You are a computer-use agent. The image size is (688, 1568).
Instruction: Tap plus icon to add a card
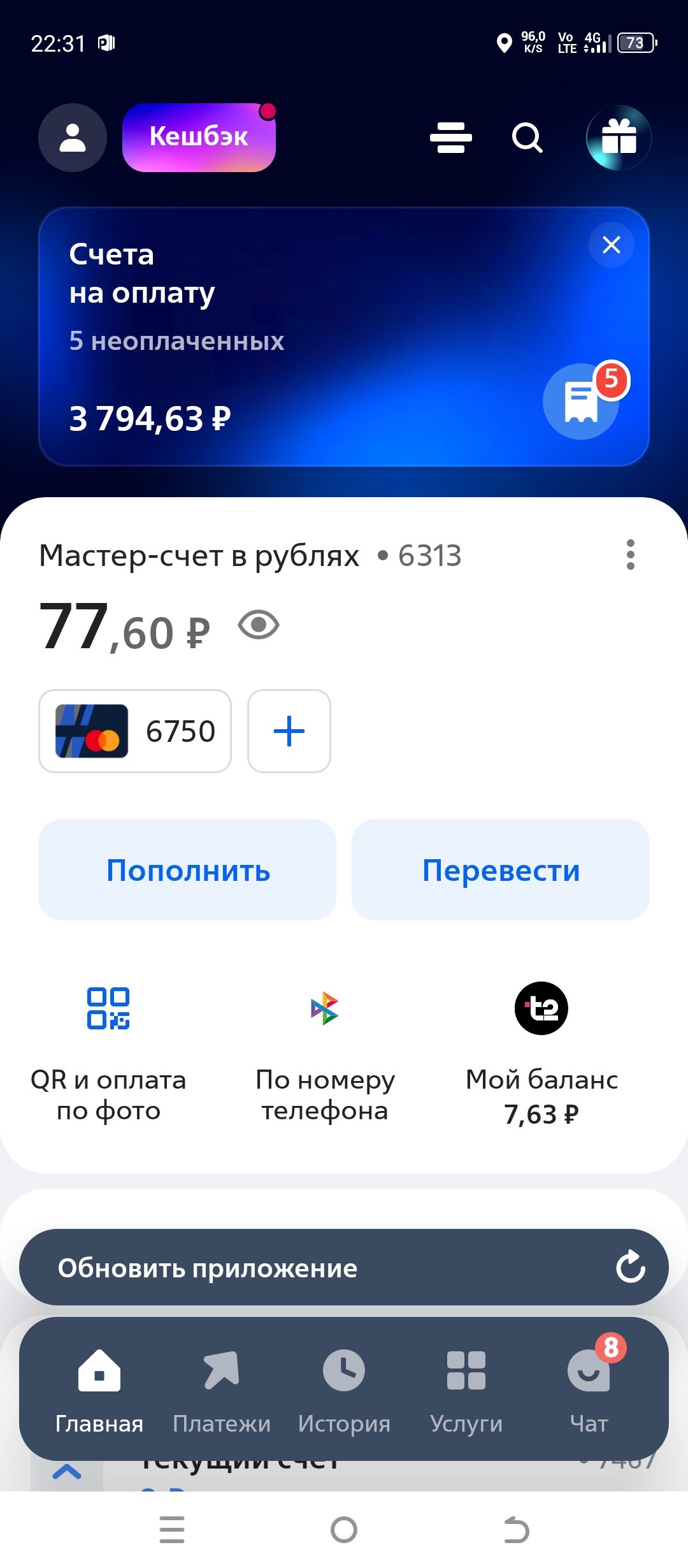click(289, 731)
